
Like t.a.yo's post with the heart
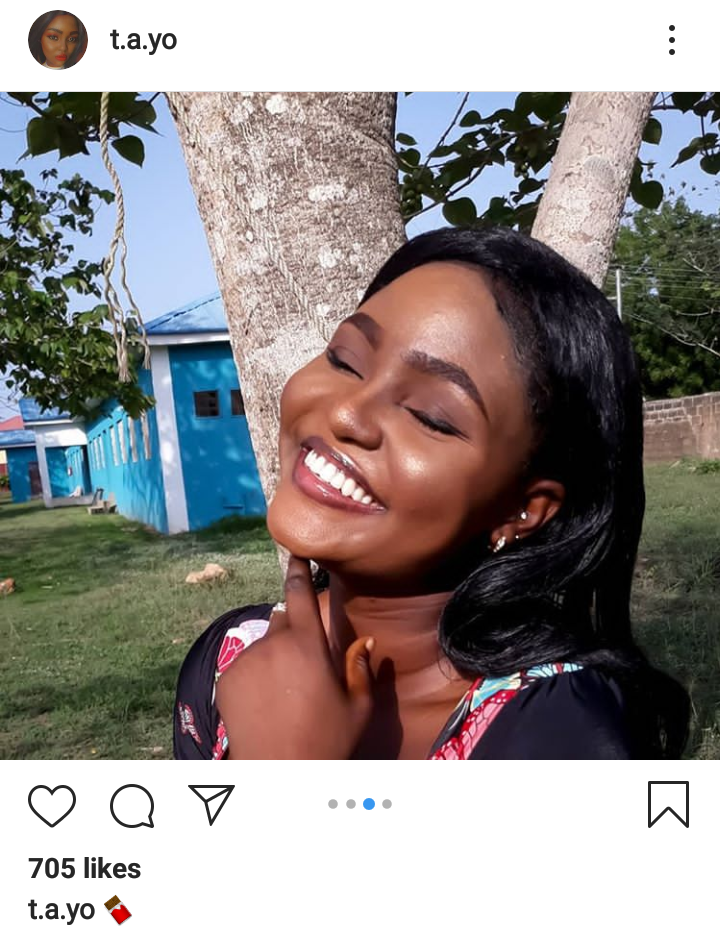[x=52, y=805]
